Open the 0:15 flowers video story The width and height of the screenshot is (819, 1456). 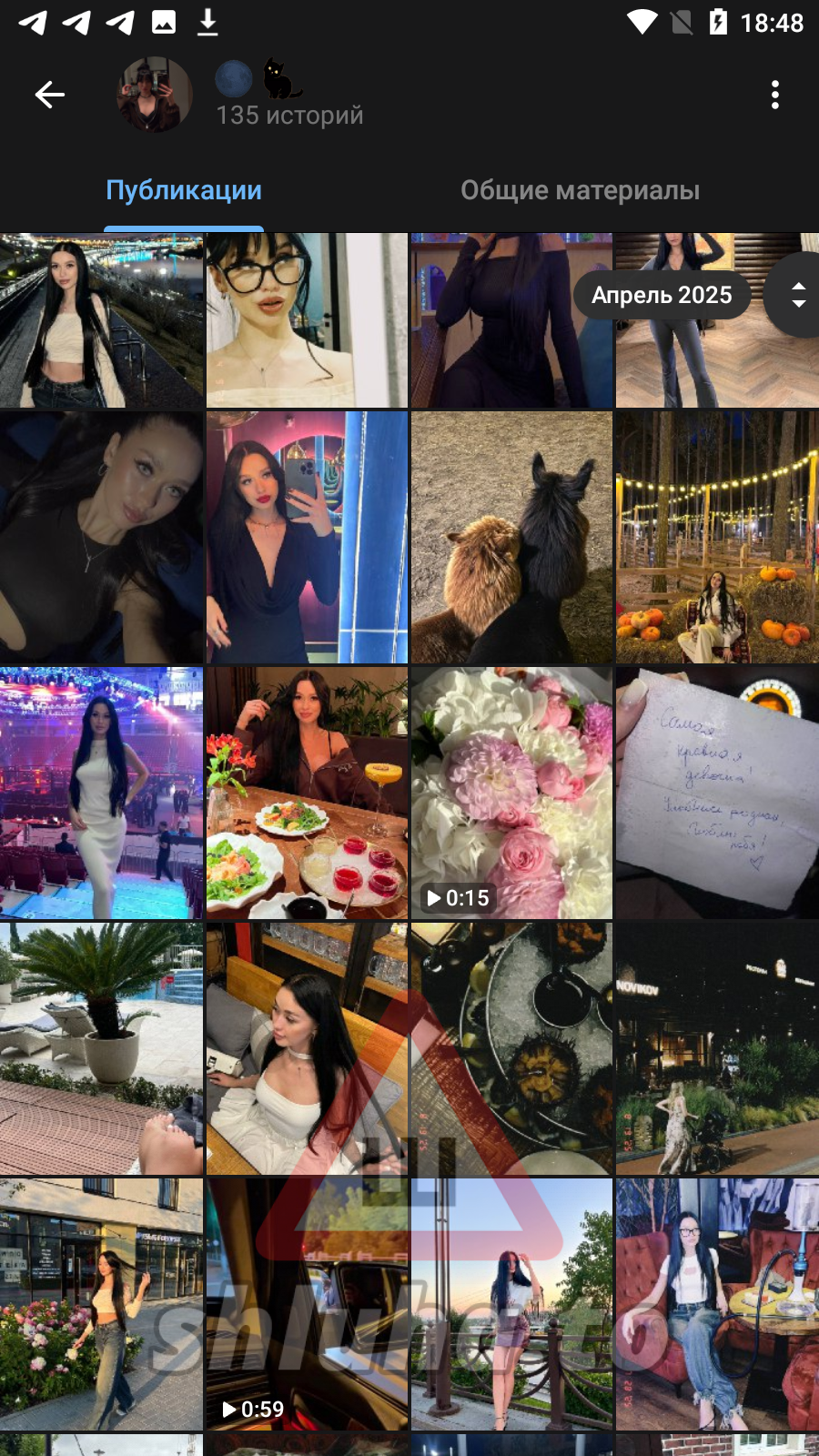[511, 793]
